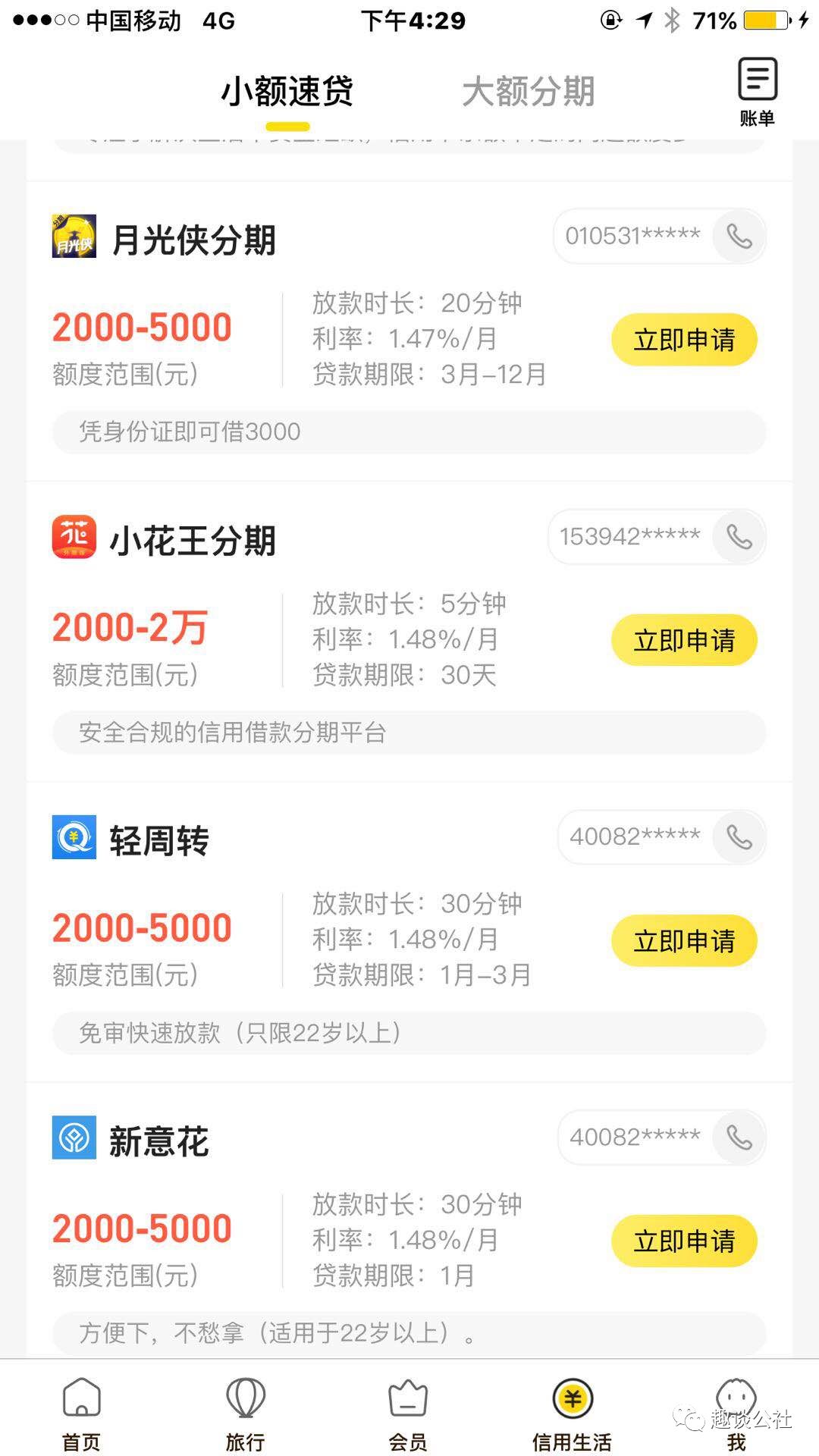Call 月光侠分期 via its phone icon
The height and width of the screenshot is (1456, 819).
point(738,236)
